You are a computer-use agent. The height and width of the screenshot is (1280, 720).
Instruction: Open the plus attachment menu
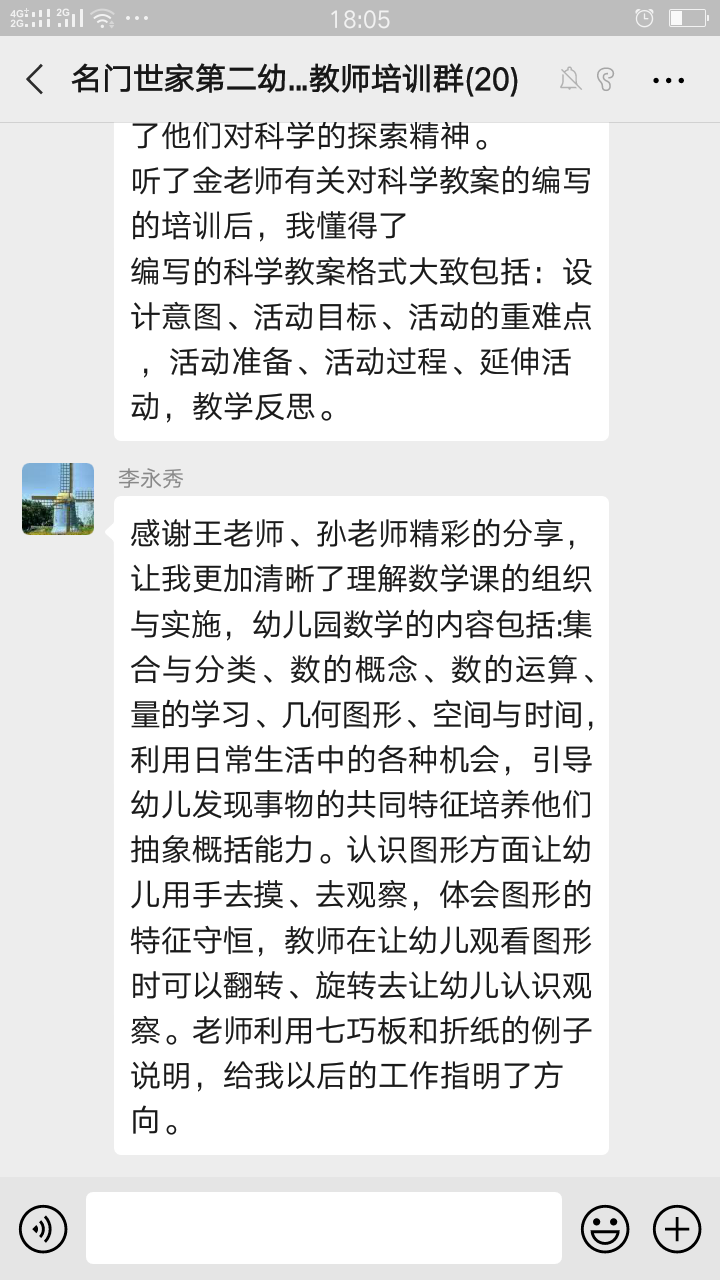click(677, 1228)
